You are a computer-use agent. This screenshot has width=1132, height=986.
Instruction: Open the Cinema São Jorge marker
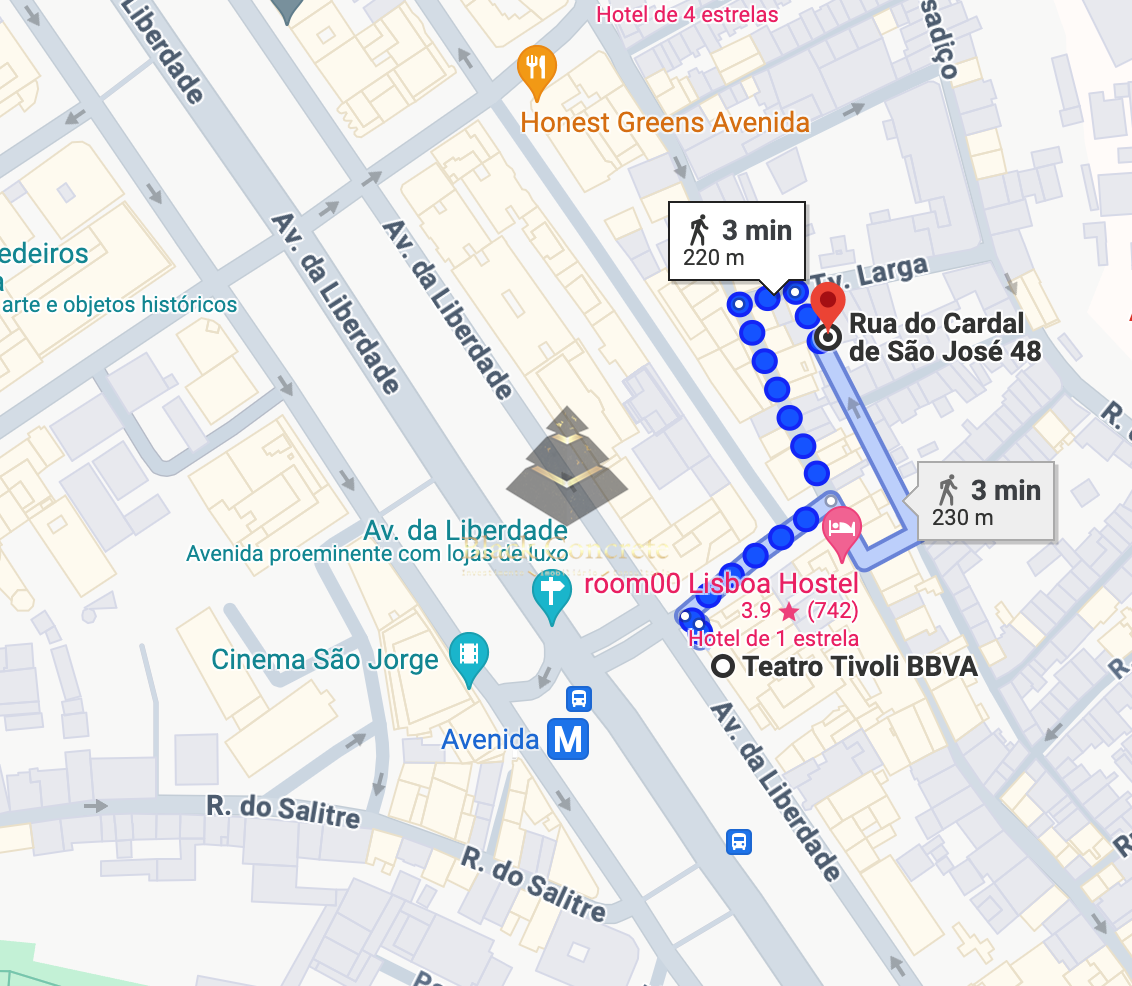tap(468, 656)
